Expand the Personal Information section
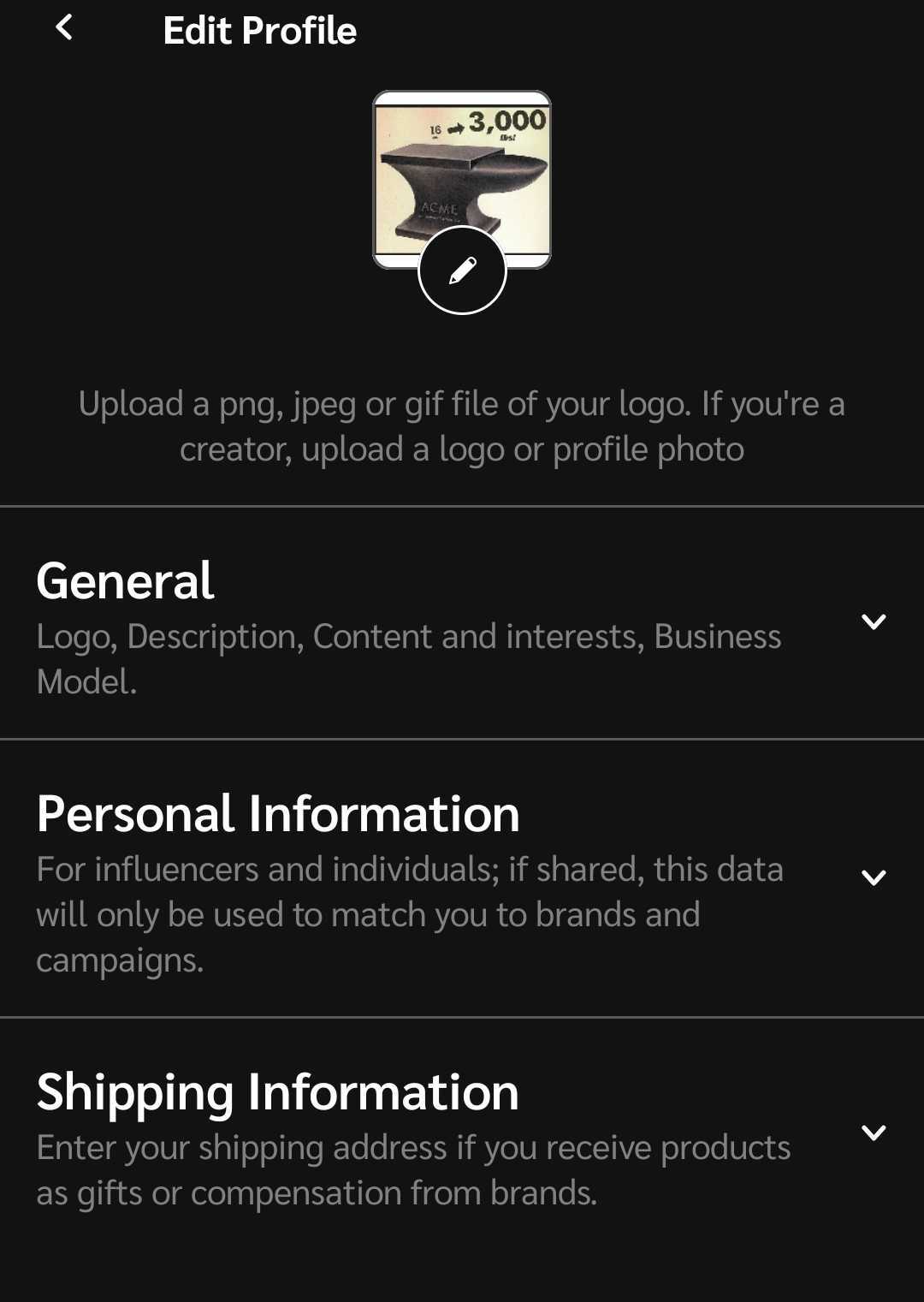The image size is (924, 1302). click(x=873, y=877)
